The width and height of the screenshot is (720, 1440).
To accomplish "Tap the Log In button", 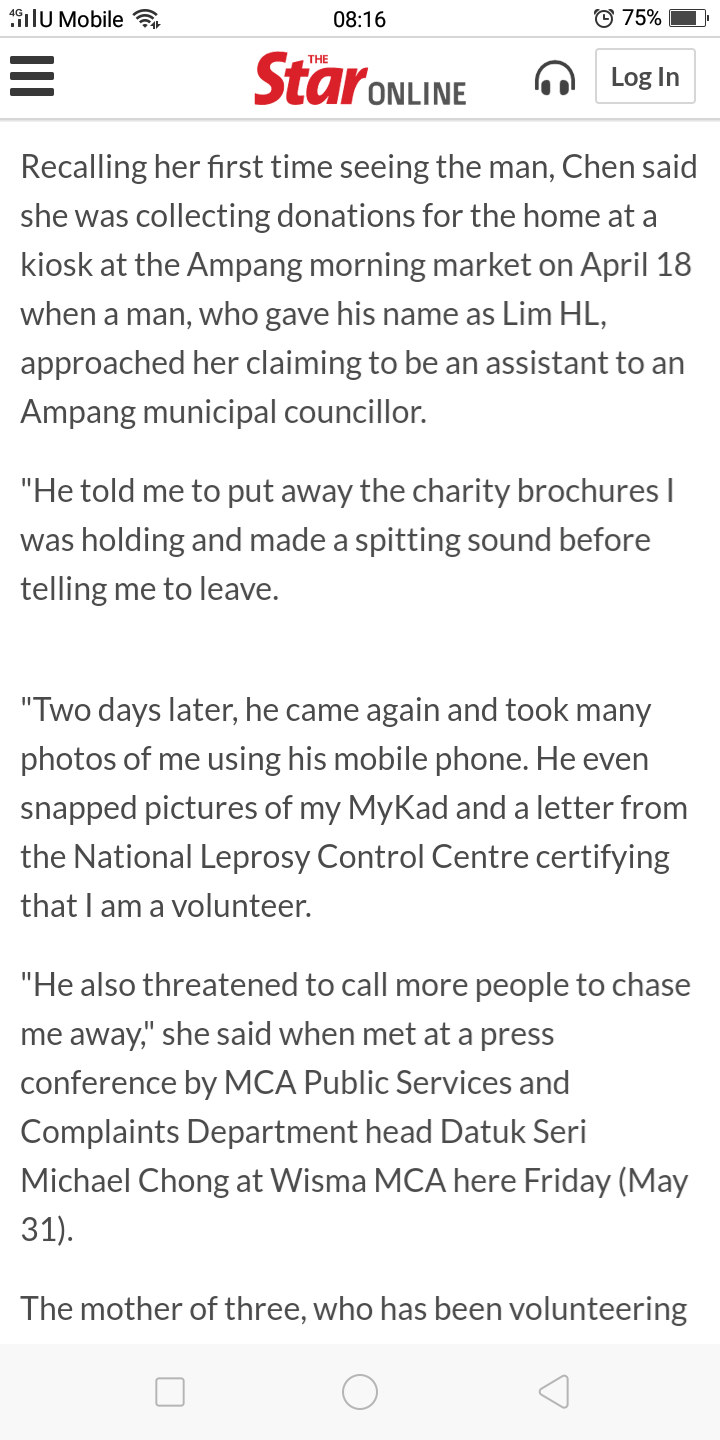I will [x=645, y=77].
